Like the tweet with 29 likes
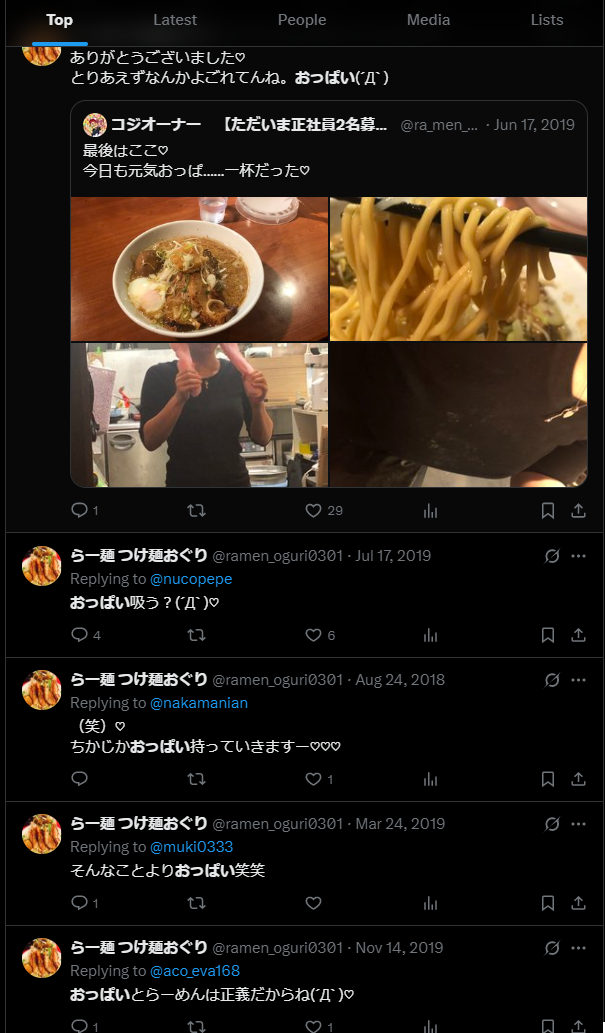This screenshot has width=605, height=1033. (313, 511)
